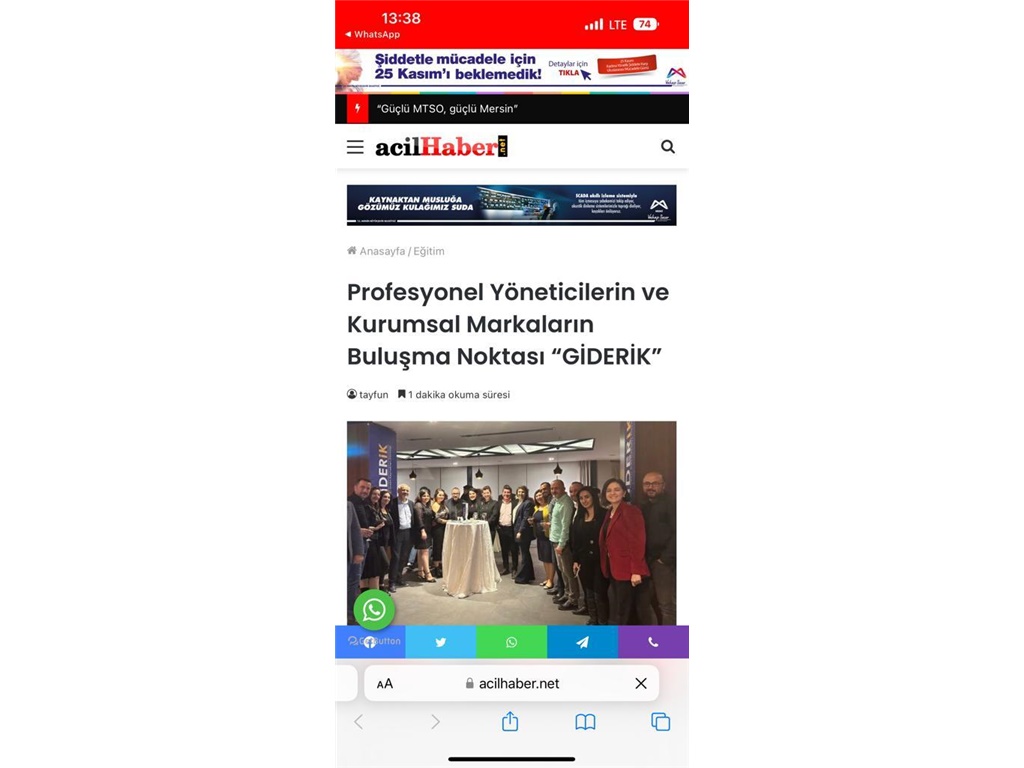Open Safari reader text size options
The width and height of the screenshot is (1024, 768).
(x=385, y=684)
